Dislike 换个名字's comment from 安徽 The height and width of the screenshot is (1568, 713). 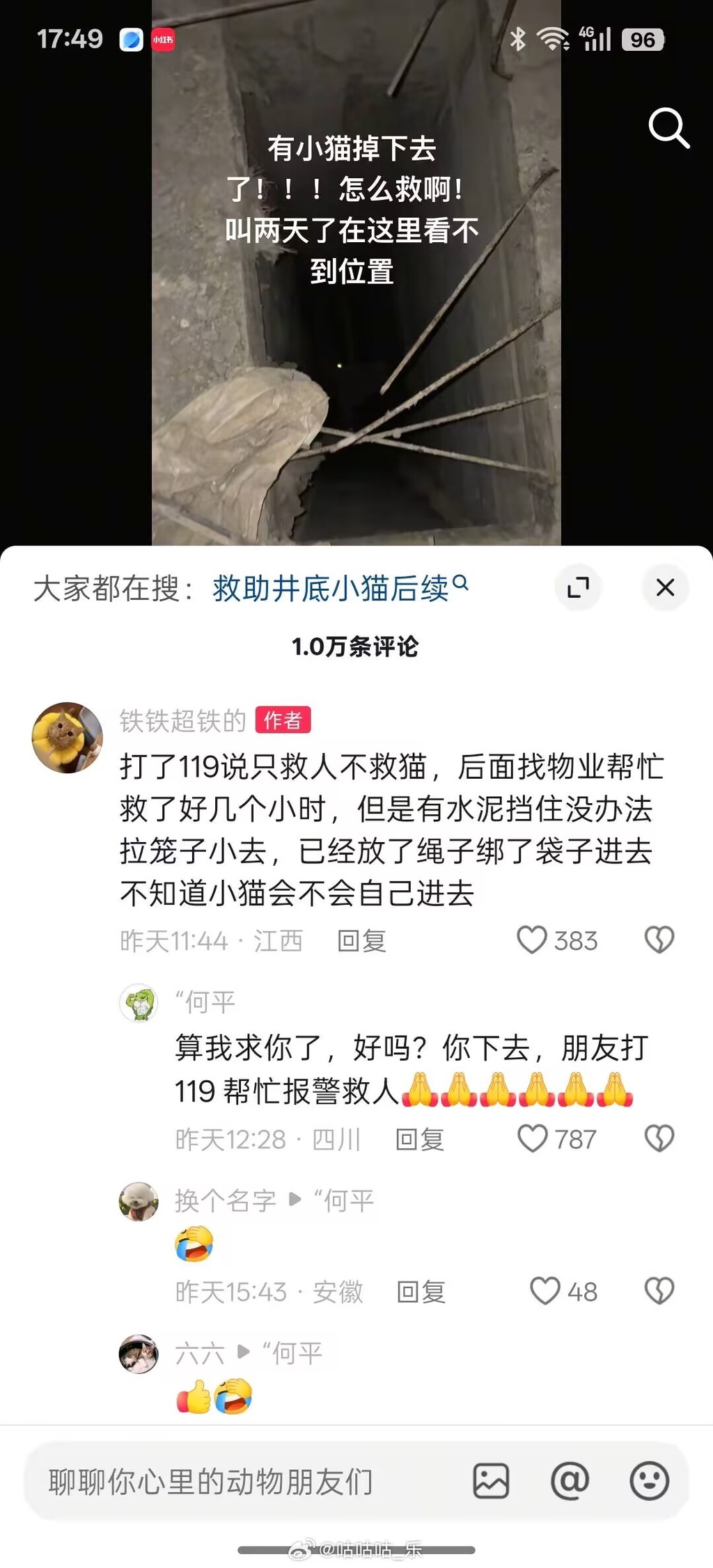pos(659,1291)
